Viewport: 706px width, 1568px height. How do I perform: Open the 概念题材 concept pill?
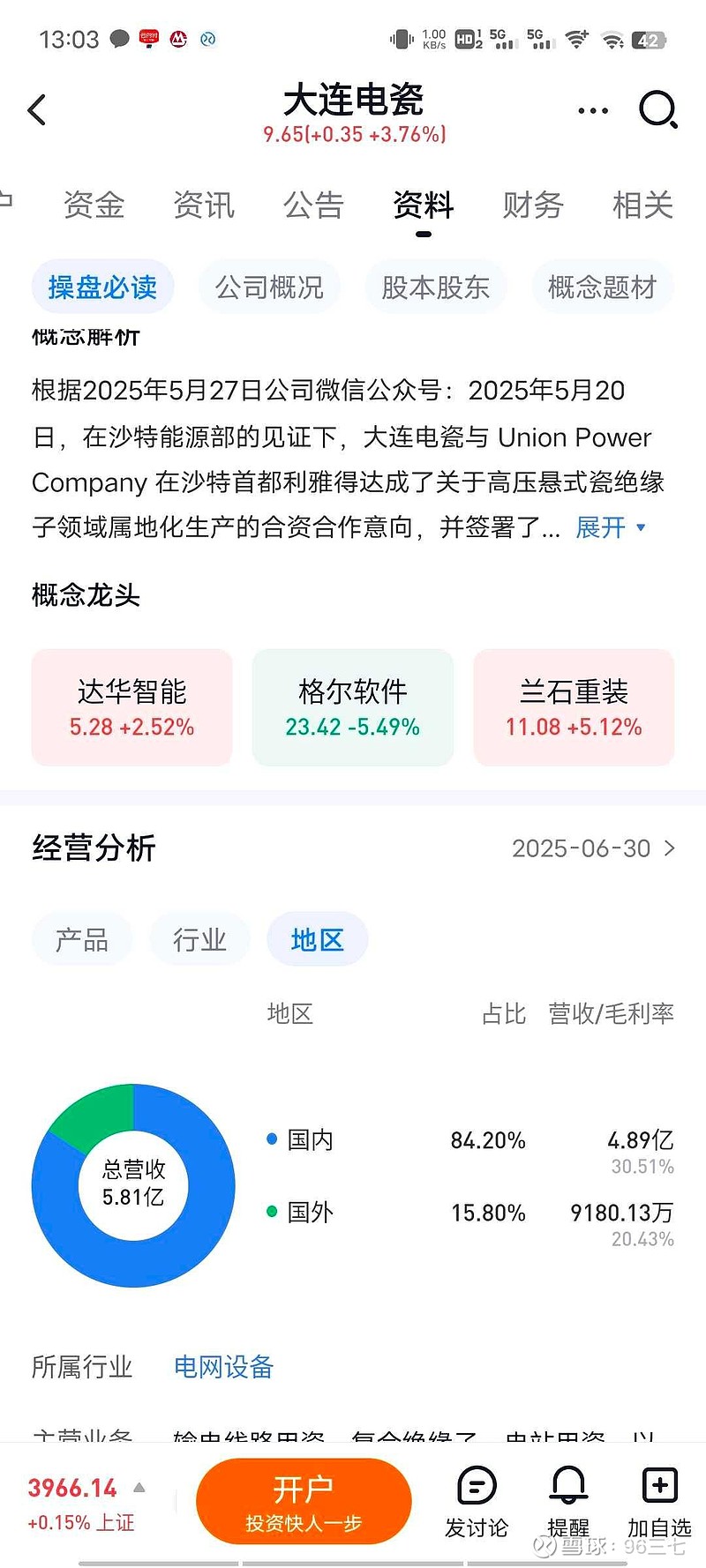tap(601, 287)
